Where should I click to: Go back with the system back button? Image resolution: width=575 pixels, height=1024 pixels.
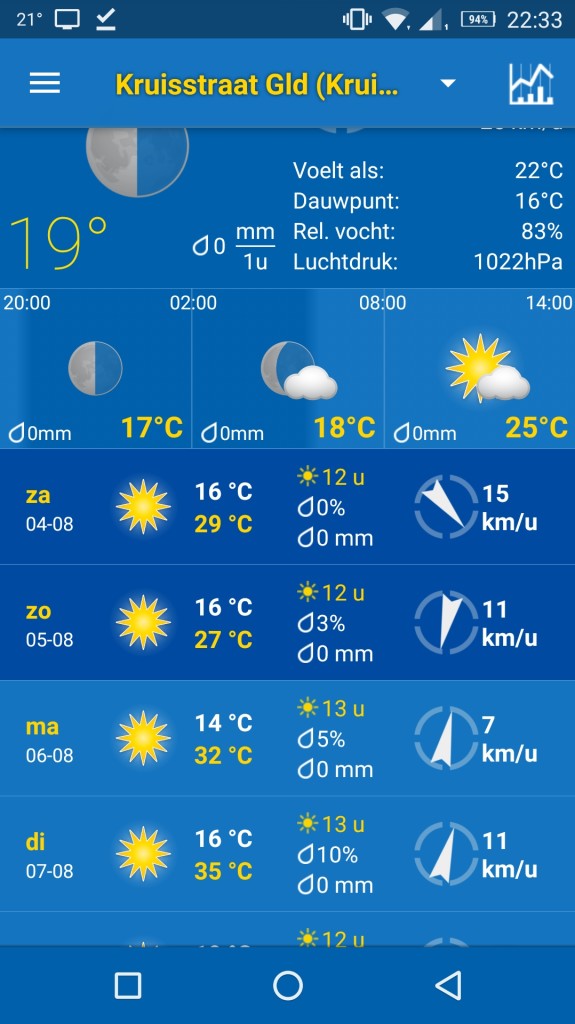(448, 985)
